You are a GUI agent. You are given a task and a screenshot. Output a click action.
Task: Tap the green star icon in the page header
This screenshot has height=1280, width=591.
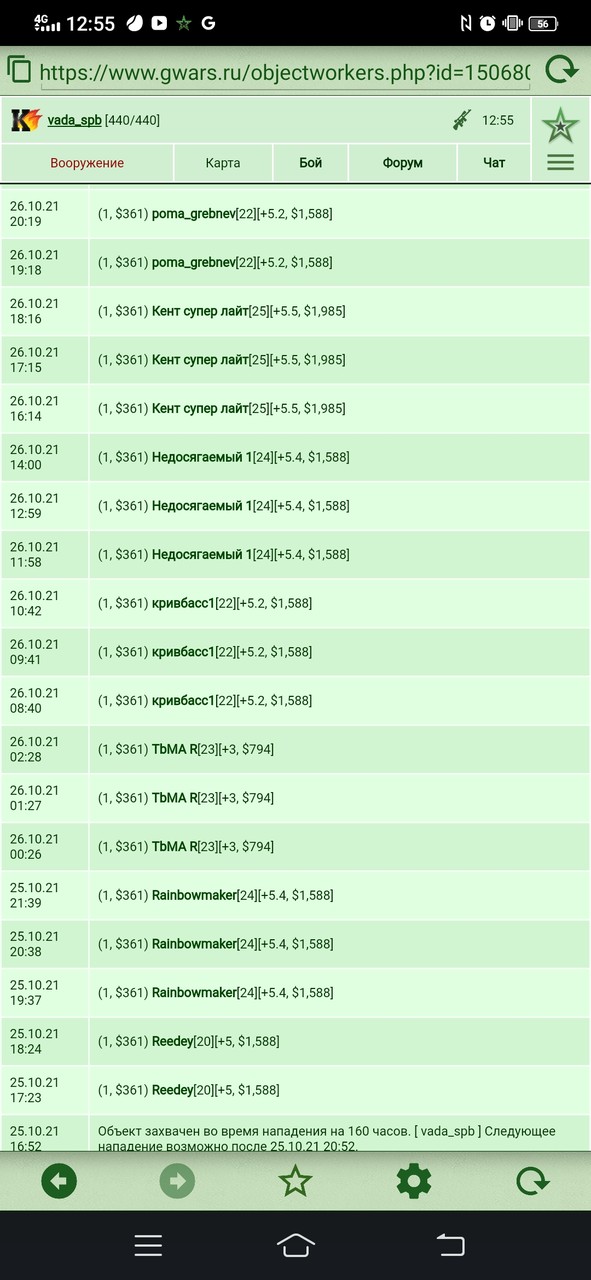point(560,126)
